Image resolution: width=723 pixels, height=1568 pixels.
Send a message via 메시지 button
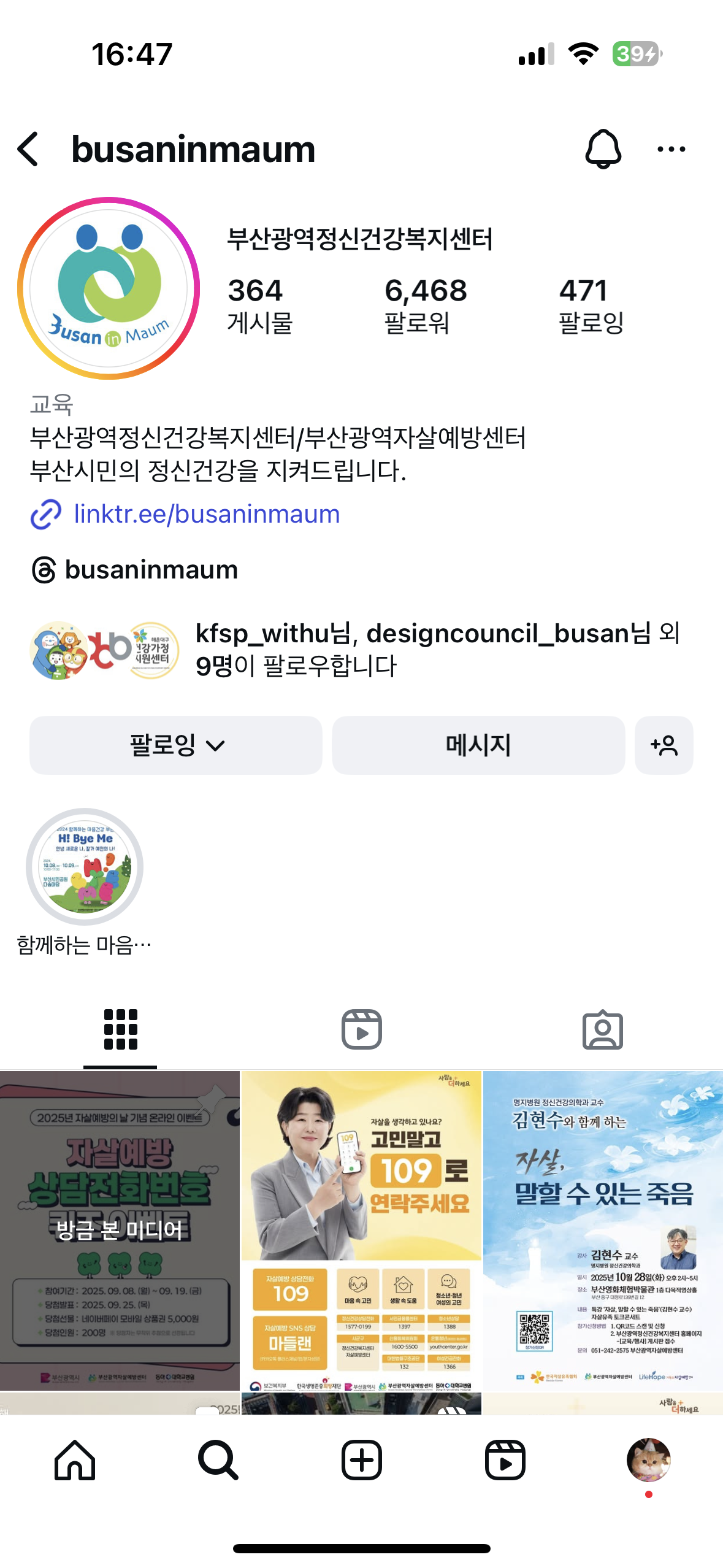[478, 745]
